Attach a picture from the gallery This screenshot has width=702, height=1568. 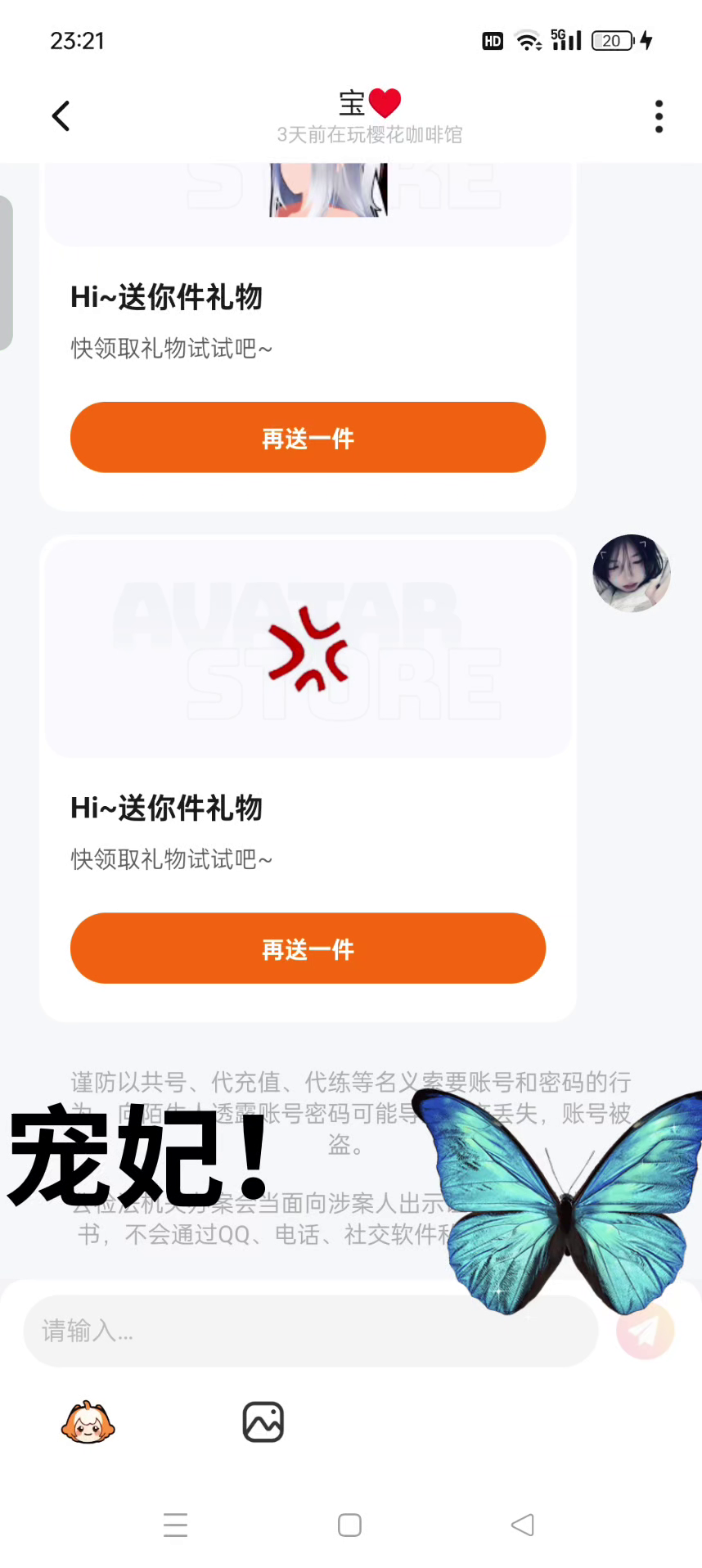263,1422
